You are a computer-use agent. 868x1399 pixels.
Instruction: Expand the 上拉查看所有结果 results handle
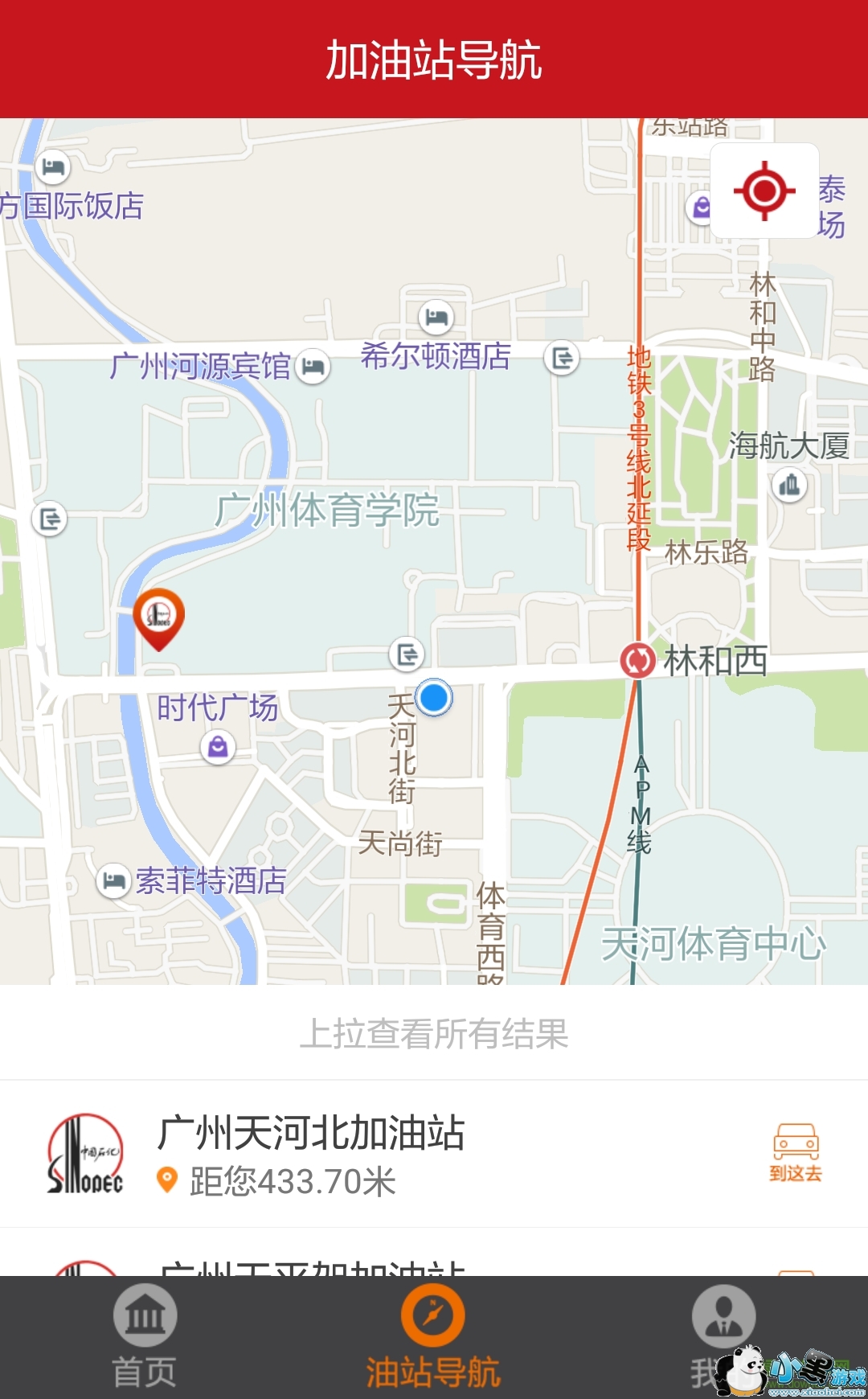pos(434,1033)
